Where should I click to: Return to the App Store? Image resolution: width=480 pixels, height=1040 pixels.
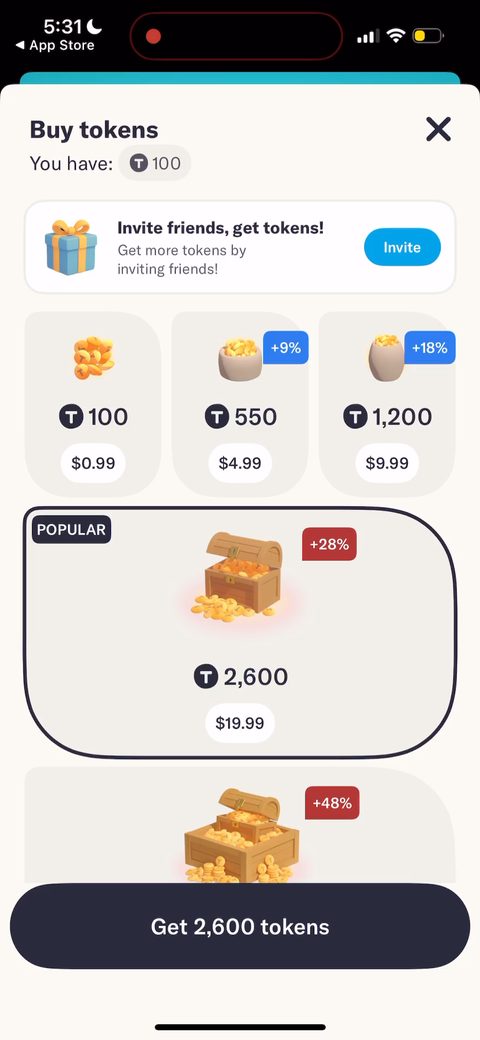click(55, 46)
